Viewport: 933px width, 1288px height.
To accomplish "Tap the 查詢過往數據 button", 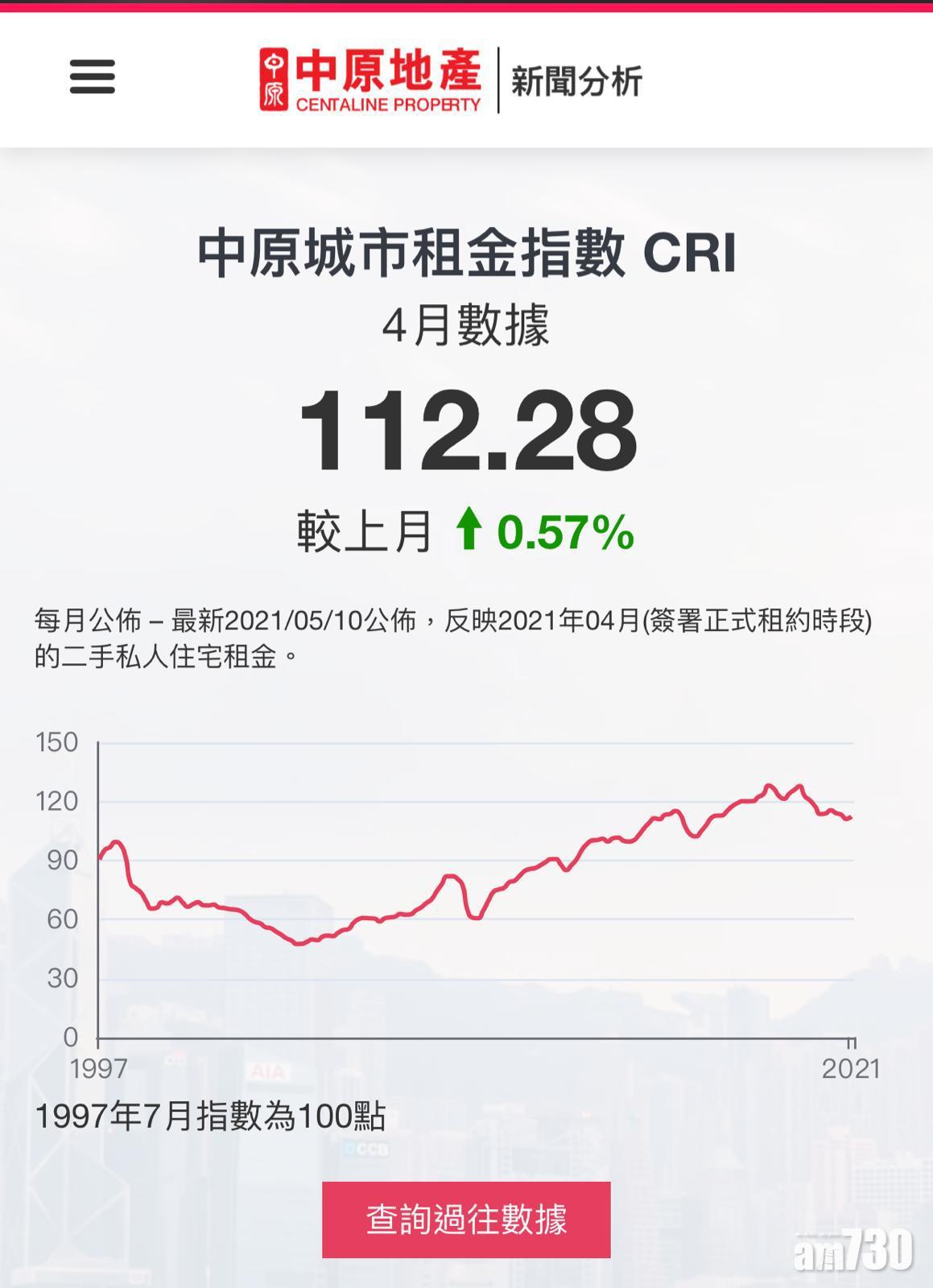I will coord(466,1219).
